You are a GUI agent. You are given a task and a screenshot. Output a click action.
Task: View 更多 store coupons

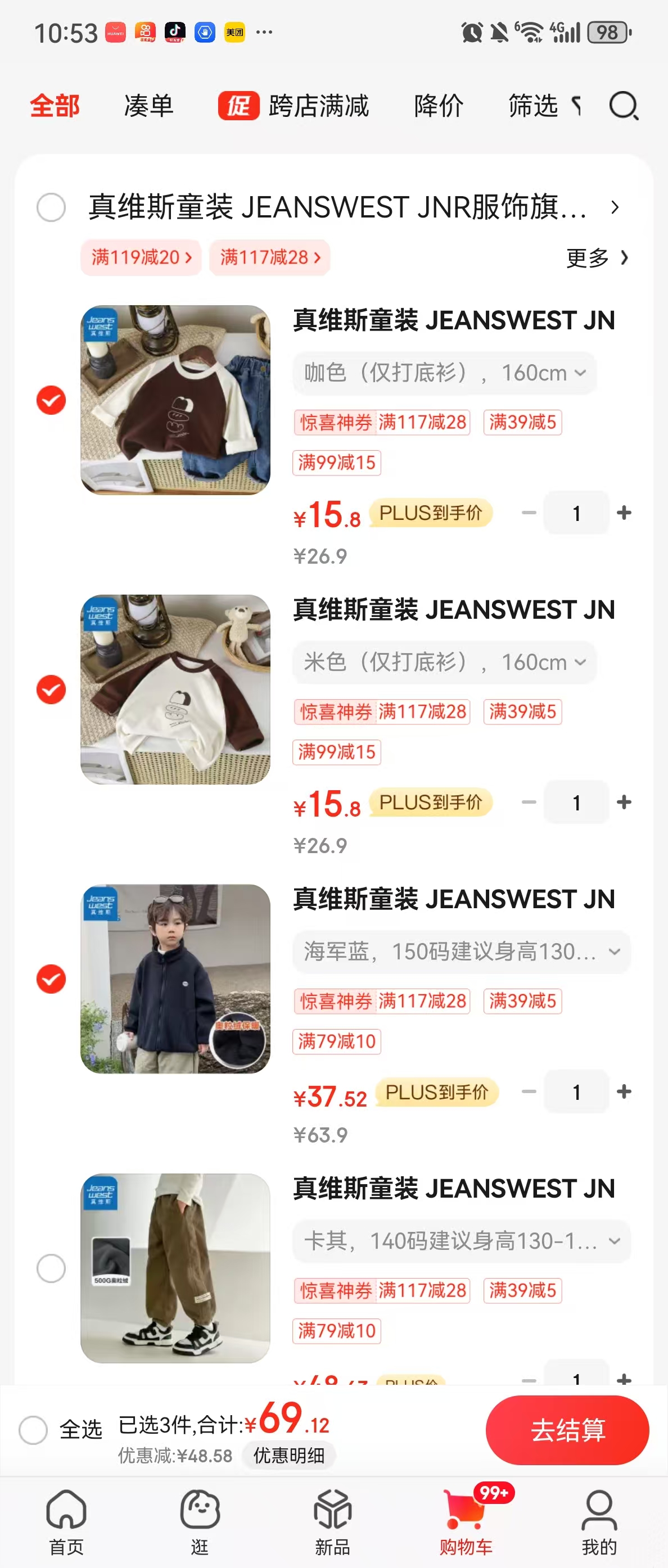pyautogui.click(x=596, y=258)
